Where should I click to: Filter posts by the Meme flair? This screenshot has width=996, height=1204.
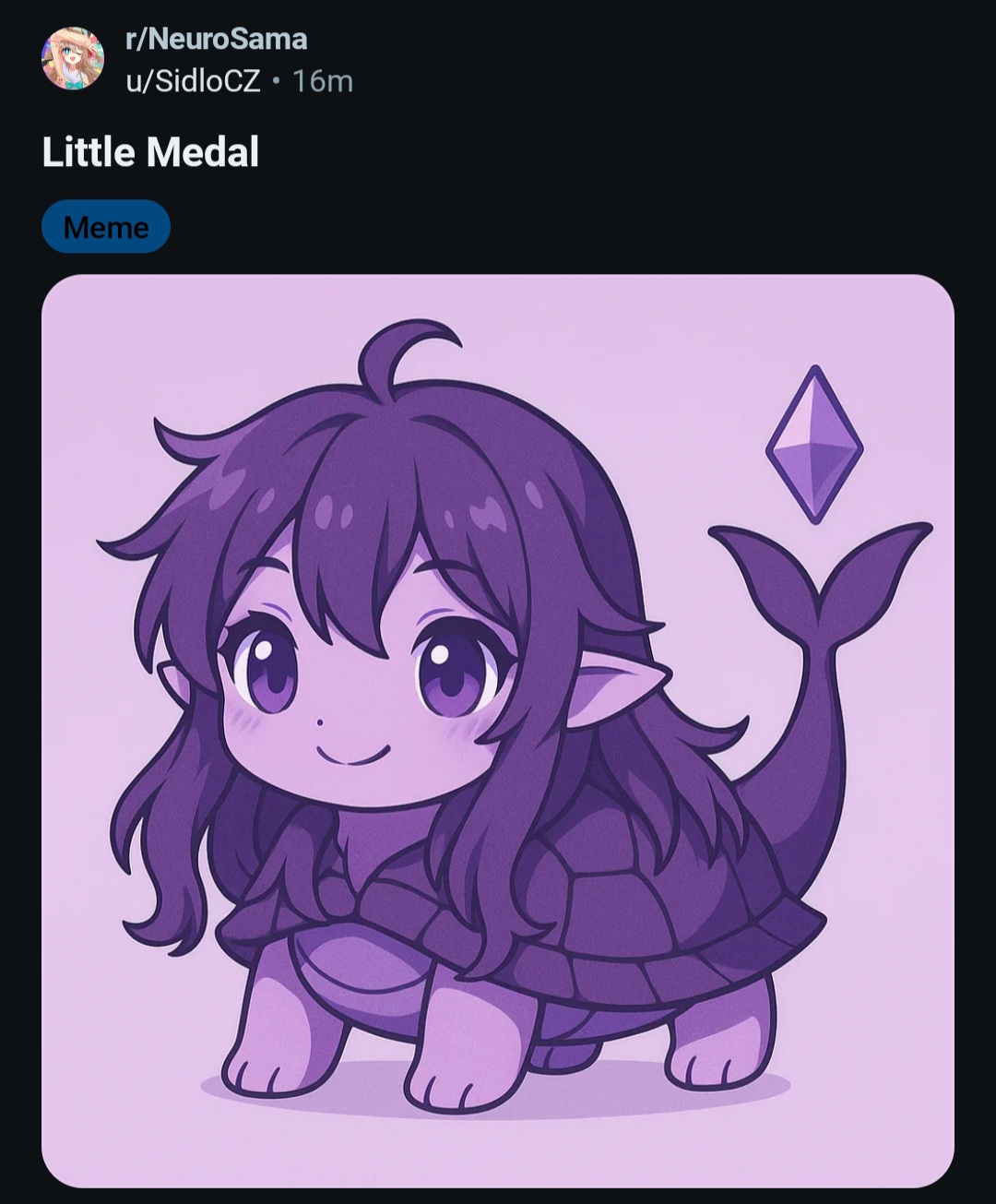coord(106,227)
